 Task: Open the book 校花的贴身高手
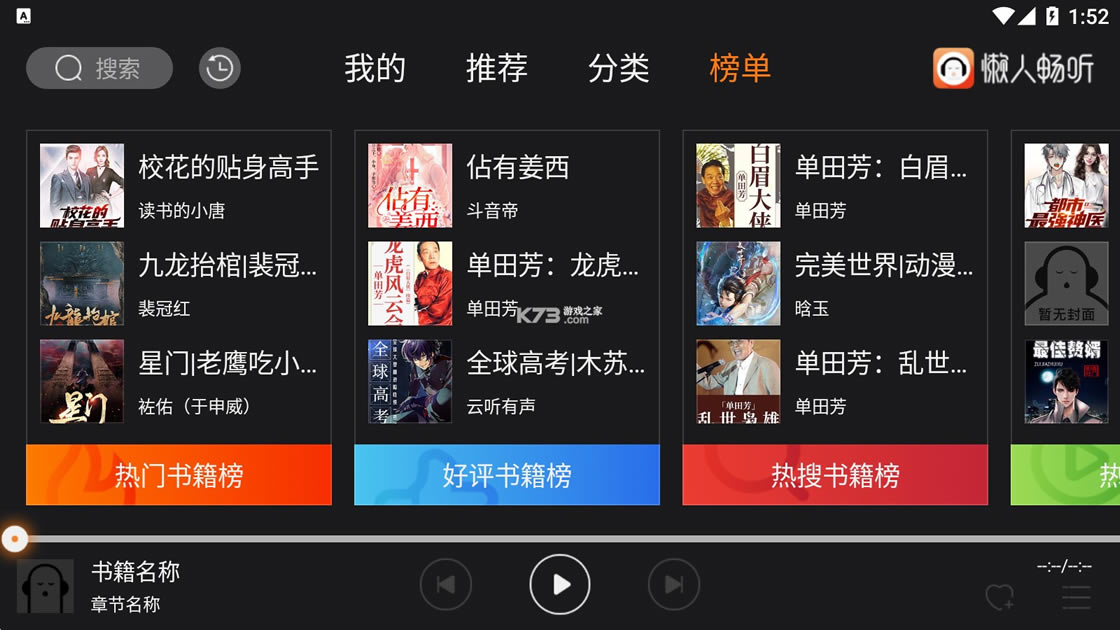[179, 185]
